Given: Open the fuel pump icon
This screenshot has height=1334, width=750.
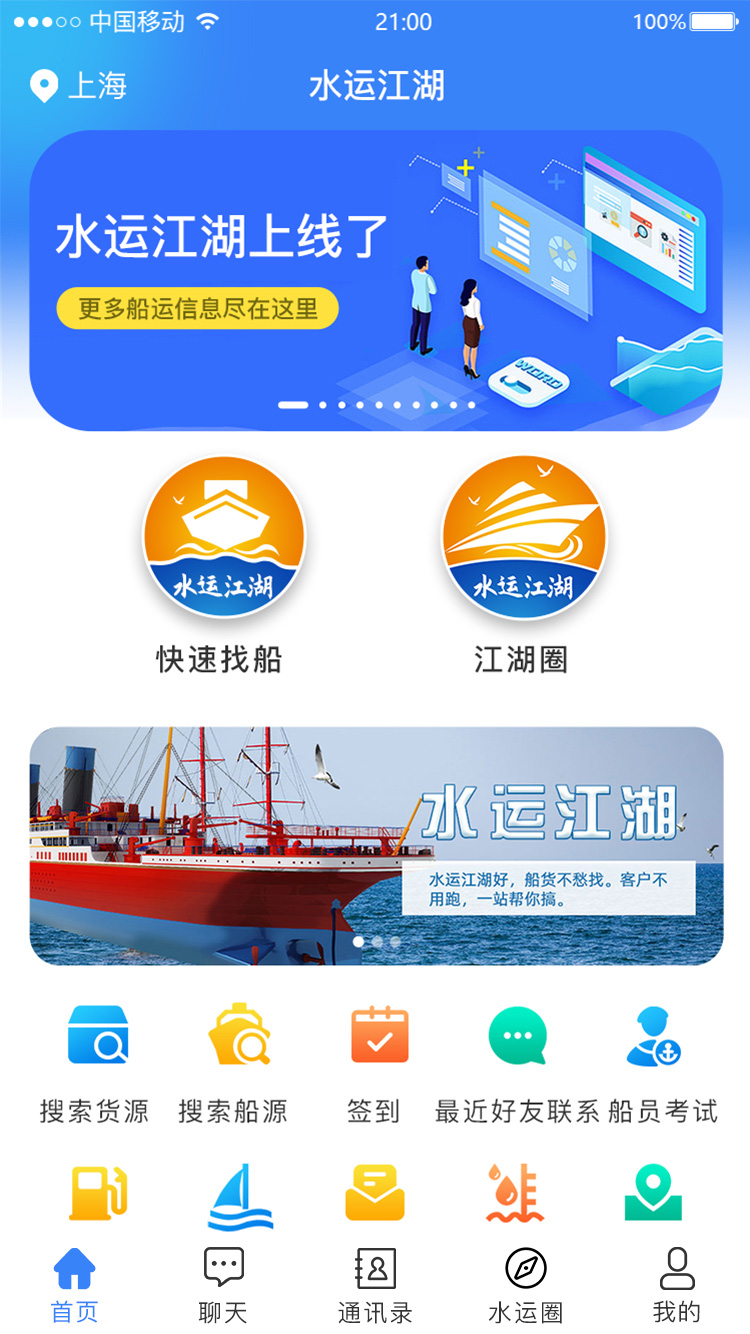Looking at the screenshot, I should point(96,1194).
